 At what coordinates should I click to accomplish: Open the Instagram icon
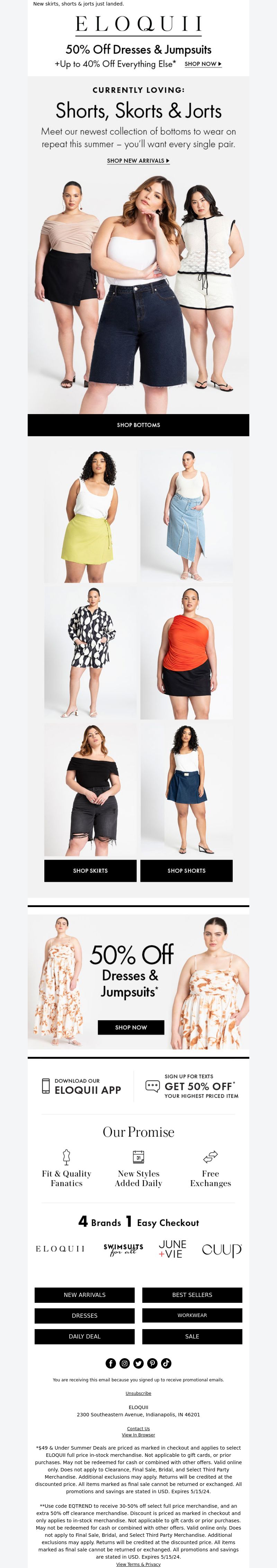tap(125, 1363)
